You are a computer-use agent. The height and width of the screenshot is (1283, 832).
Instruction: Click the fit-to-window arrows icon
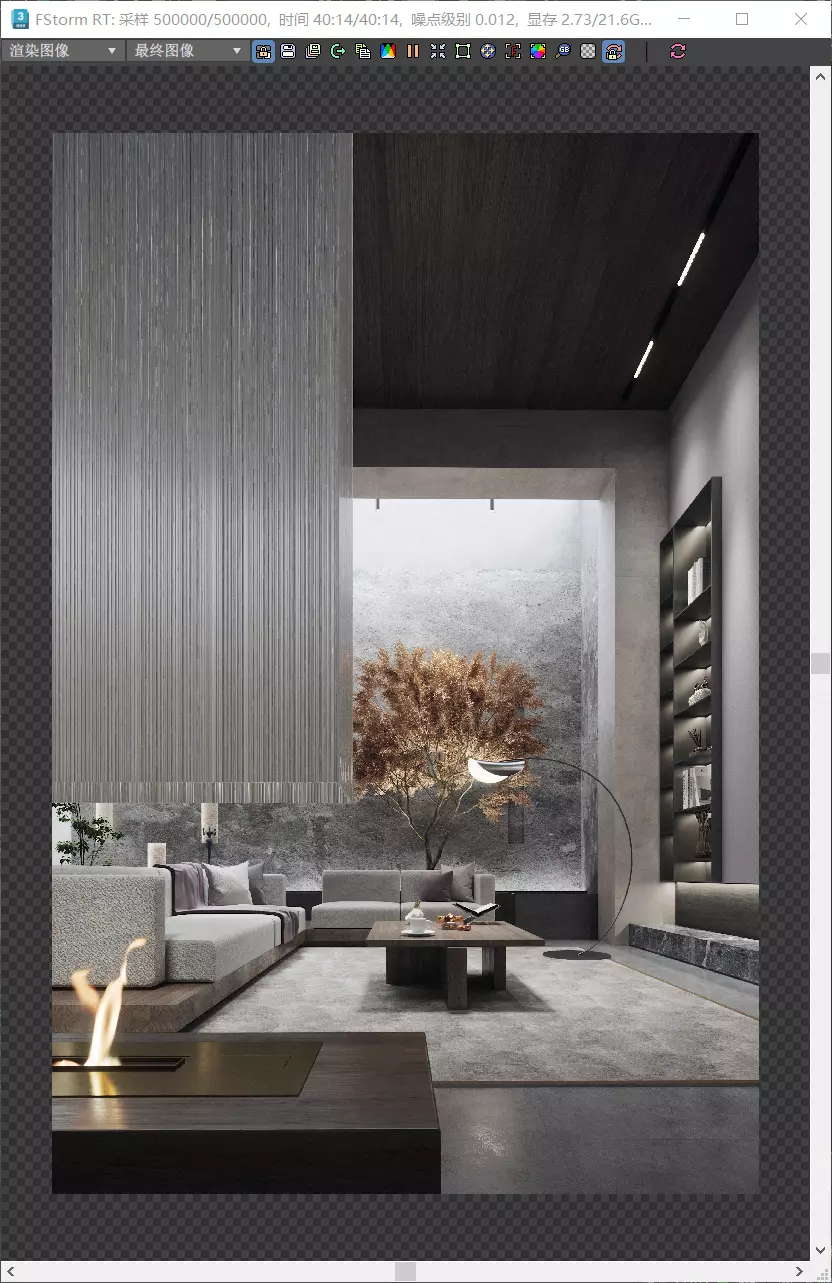click(438, 51)
